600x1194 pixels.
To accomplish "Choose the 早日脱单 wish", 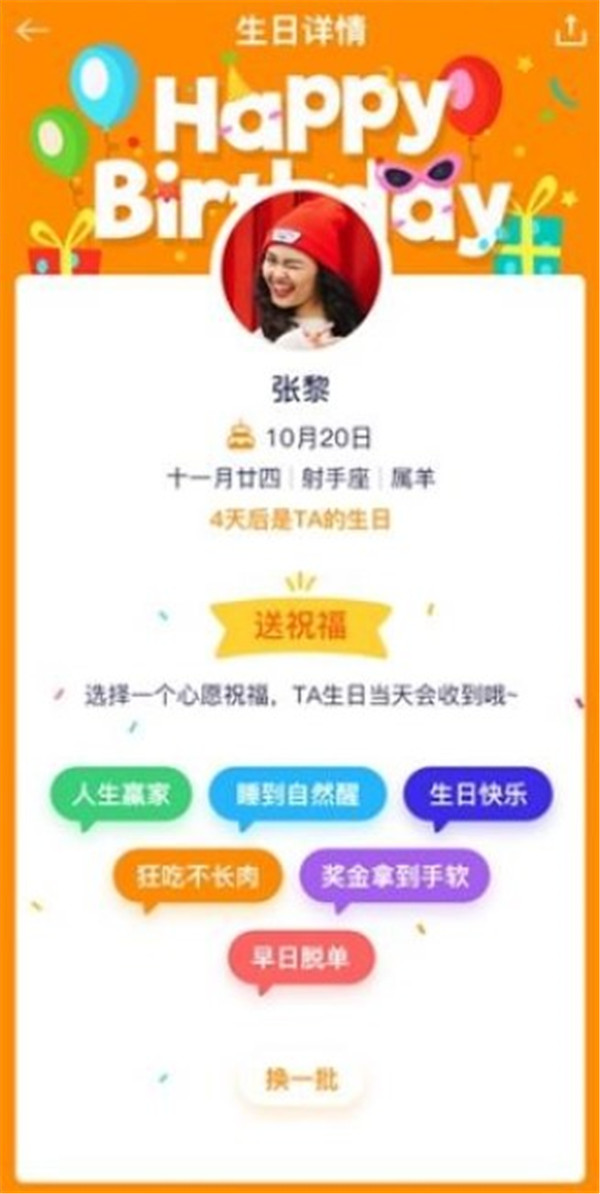I will 300,957.
